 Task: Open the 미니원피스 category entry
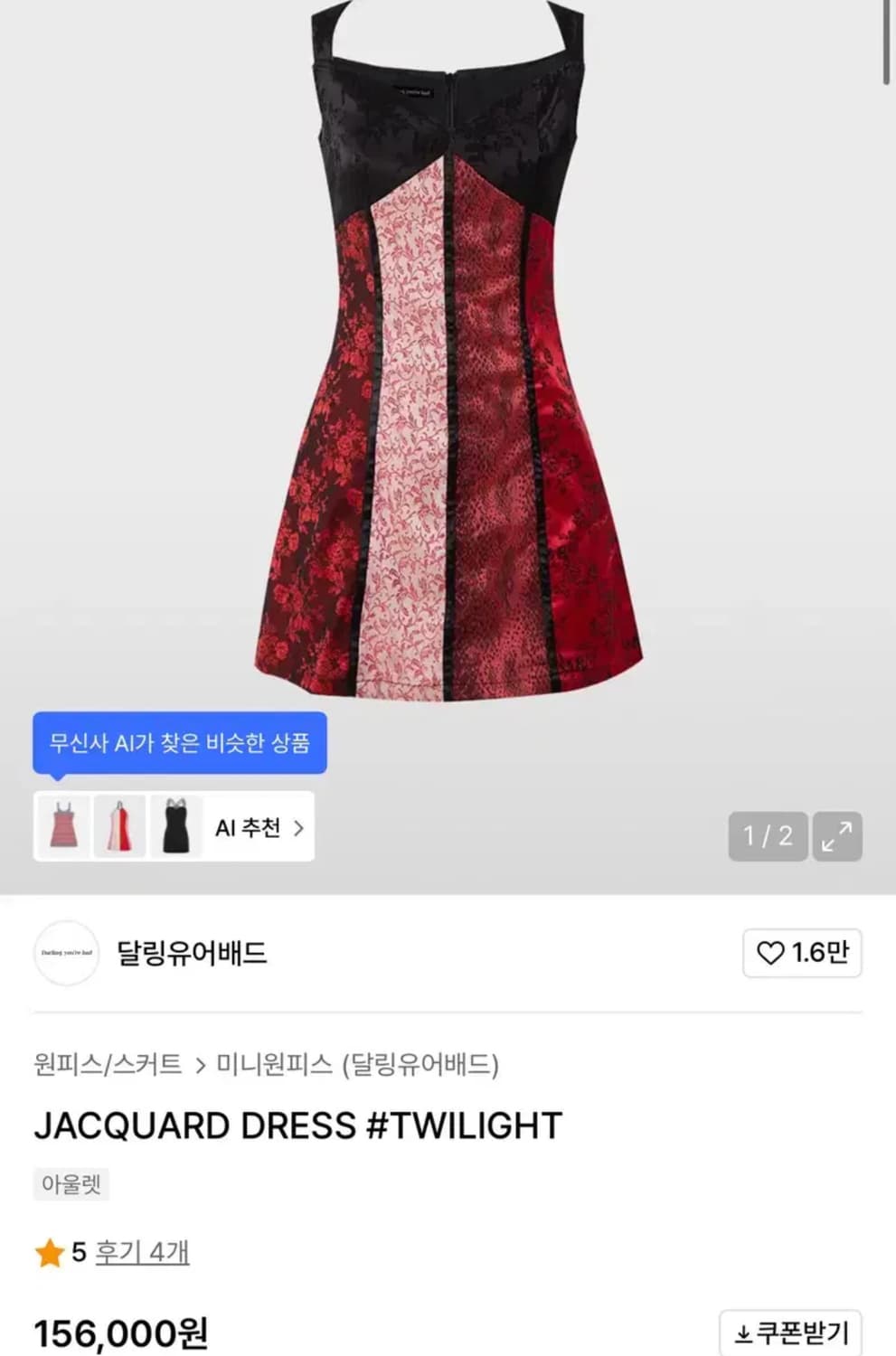271,1065
